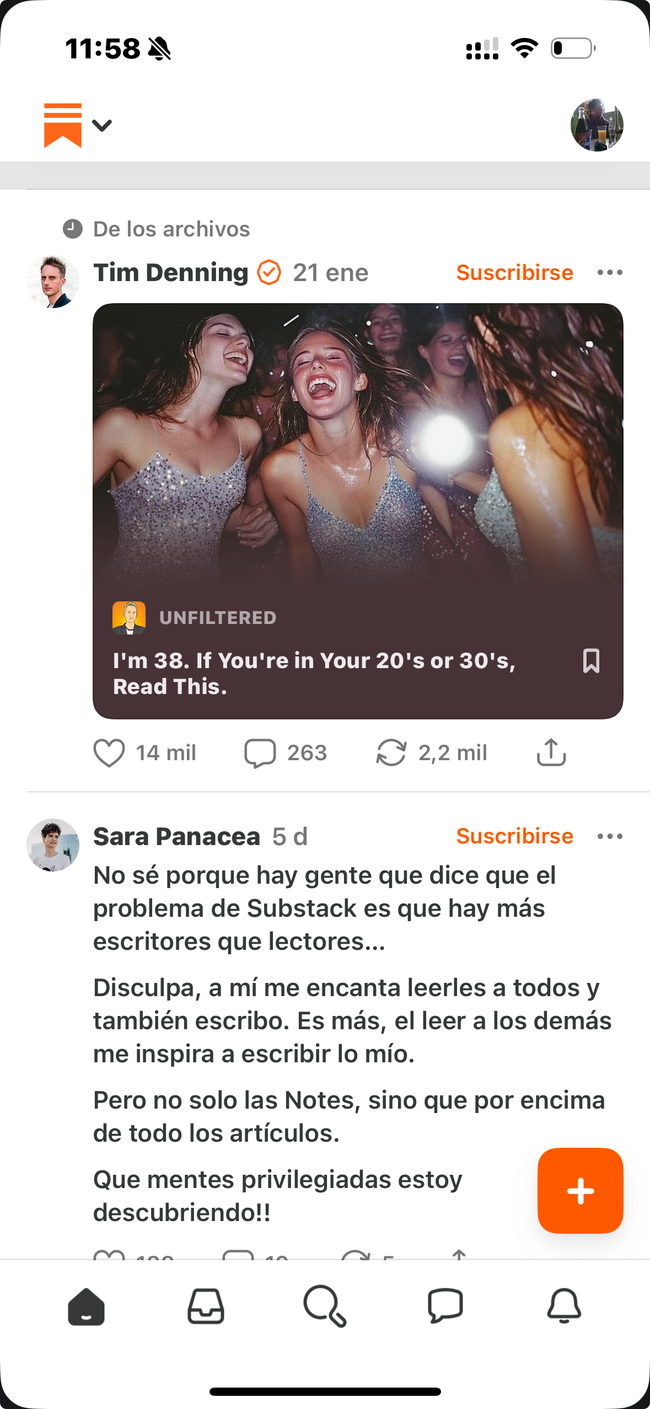Open overflow menu on Sara Panacea's note

pos(609,836)
